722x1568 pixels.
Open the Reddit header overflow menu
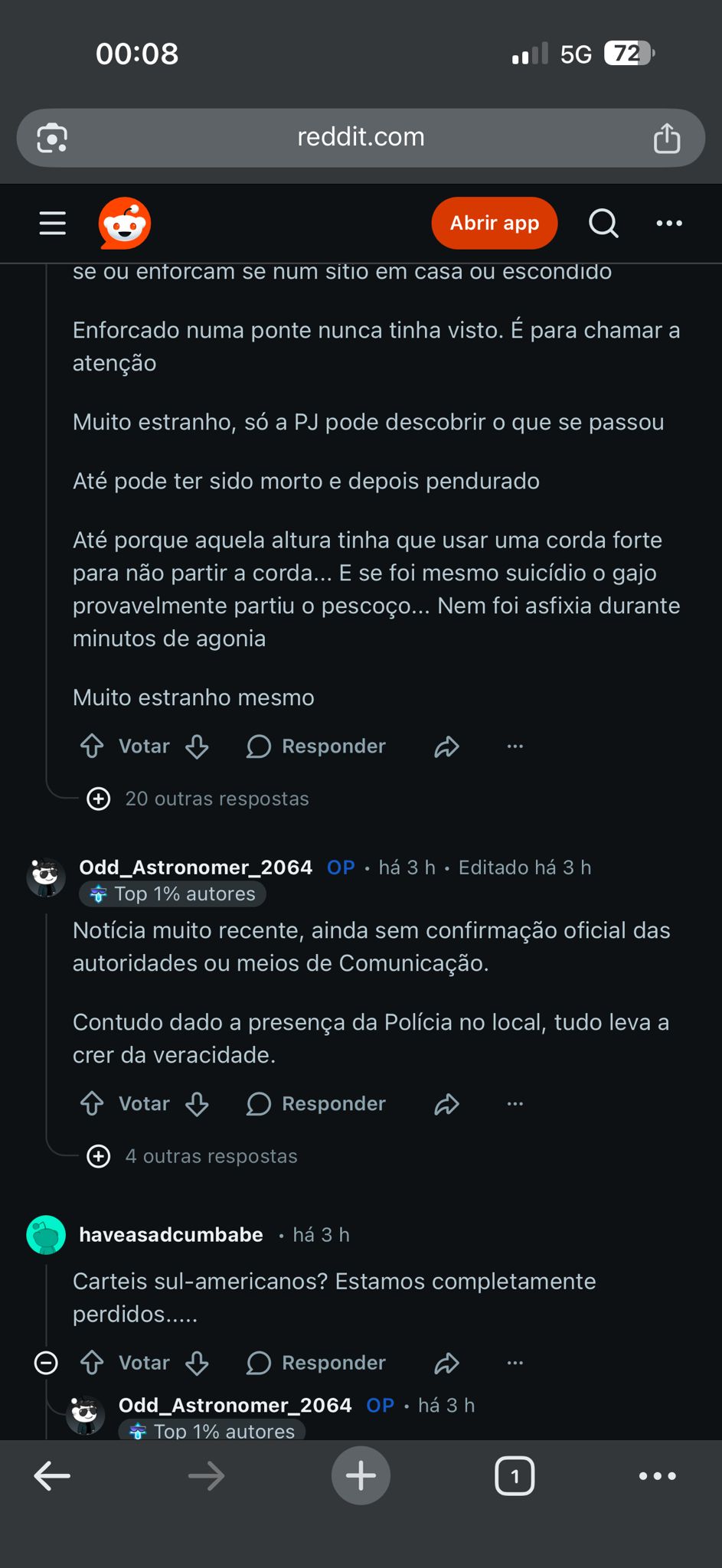tap(669, 223)
